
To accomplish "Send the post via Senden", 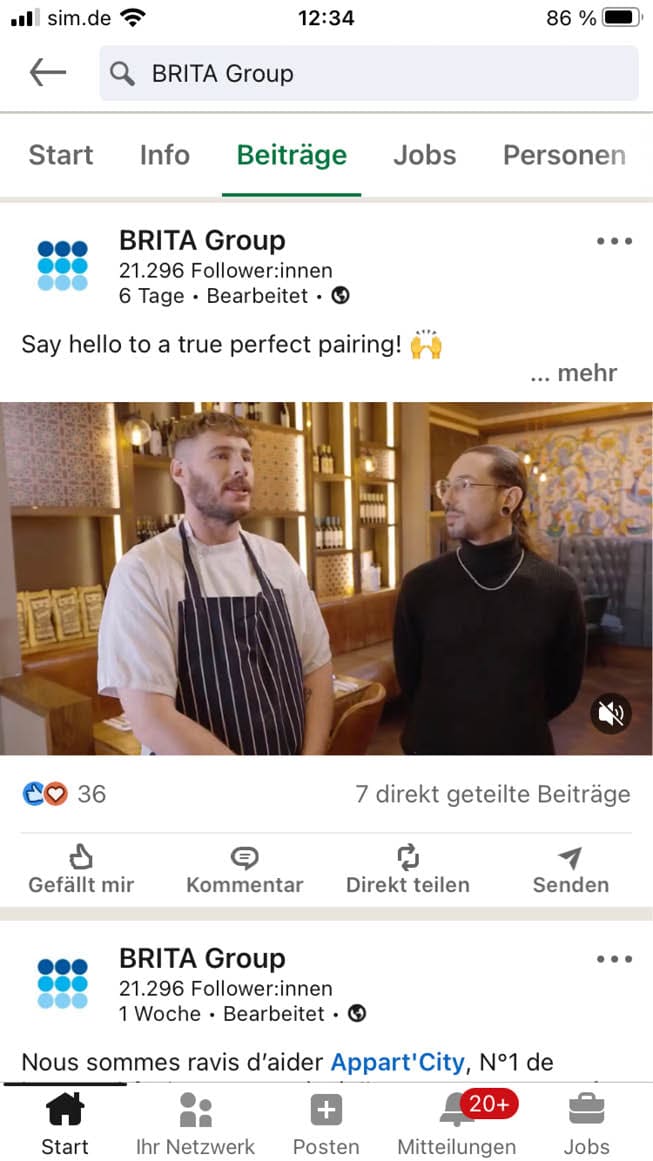I will coord(570,870).
